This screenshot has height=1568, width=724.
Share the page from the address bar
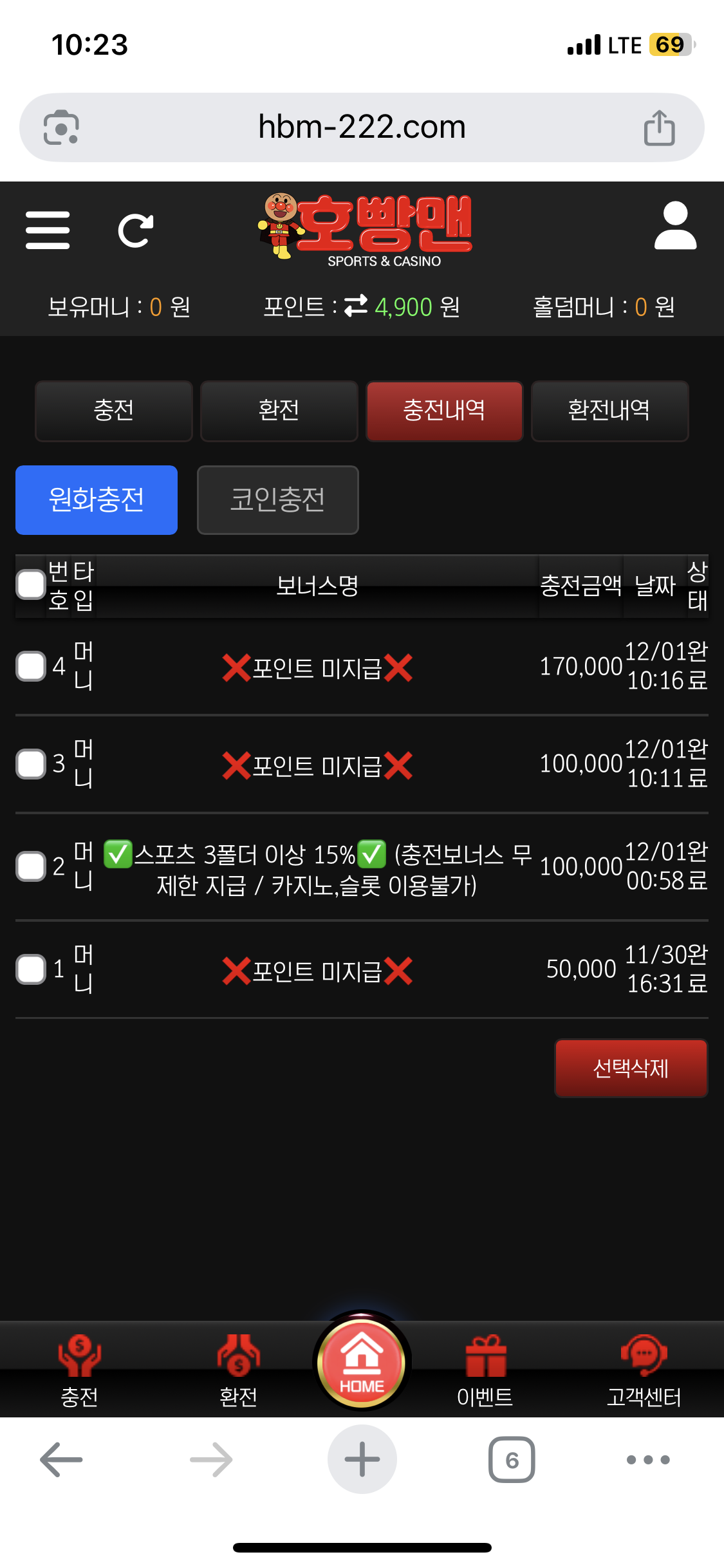(659, 127)
